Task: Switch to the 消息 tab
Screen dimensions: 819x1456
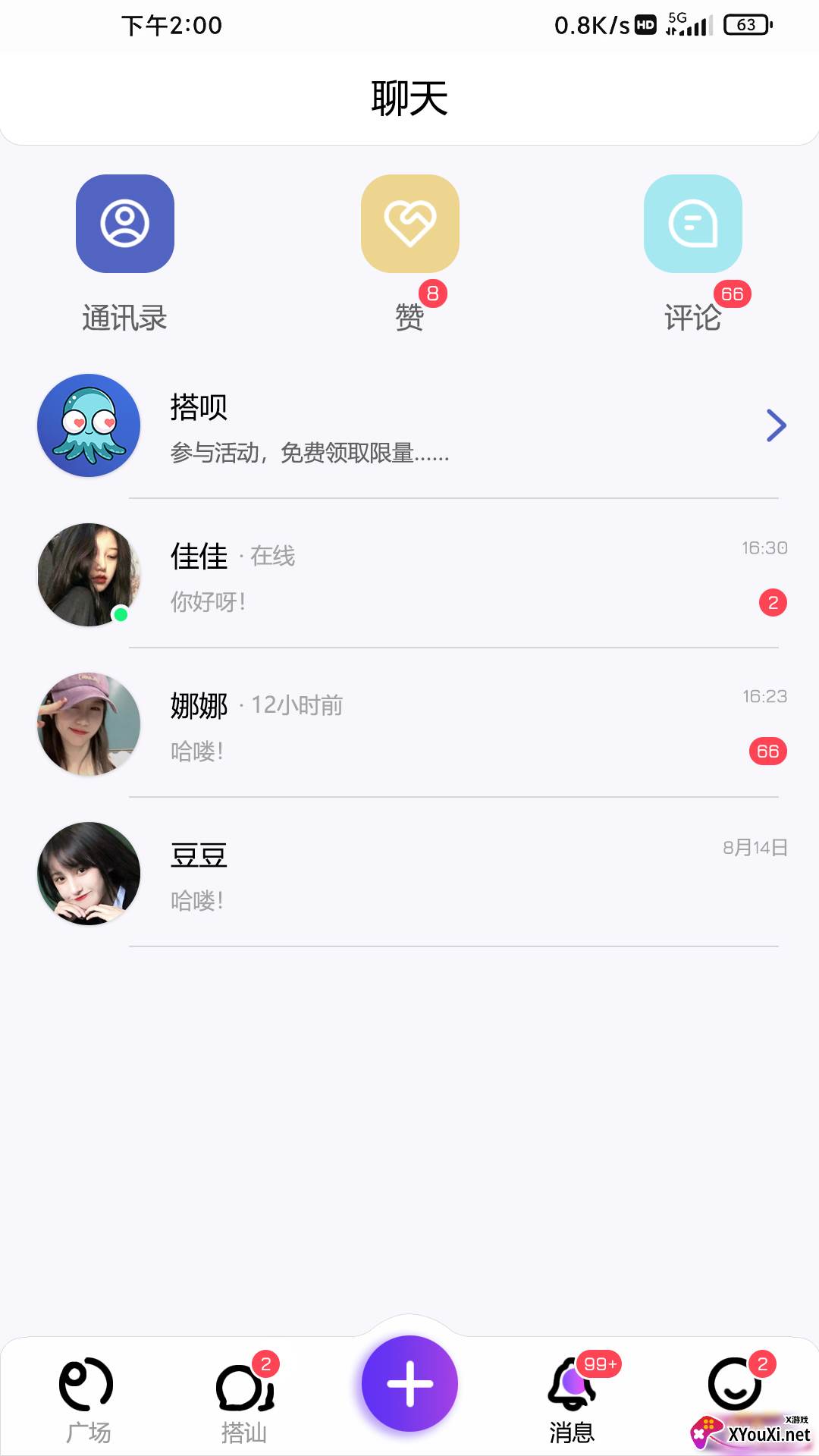Action: point(573,1398)
